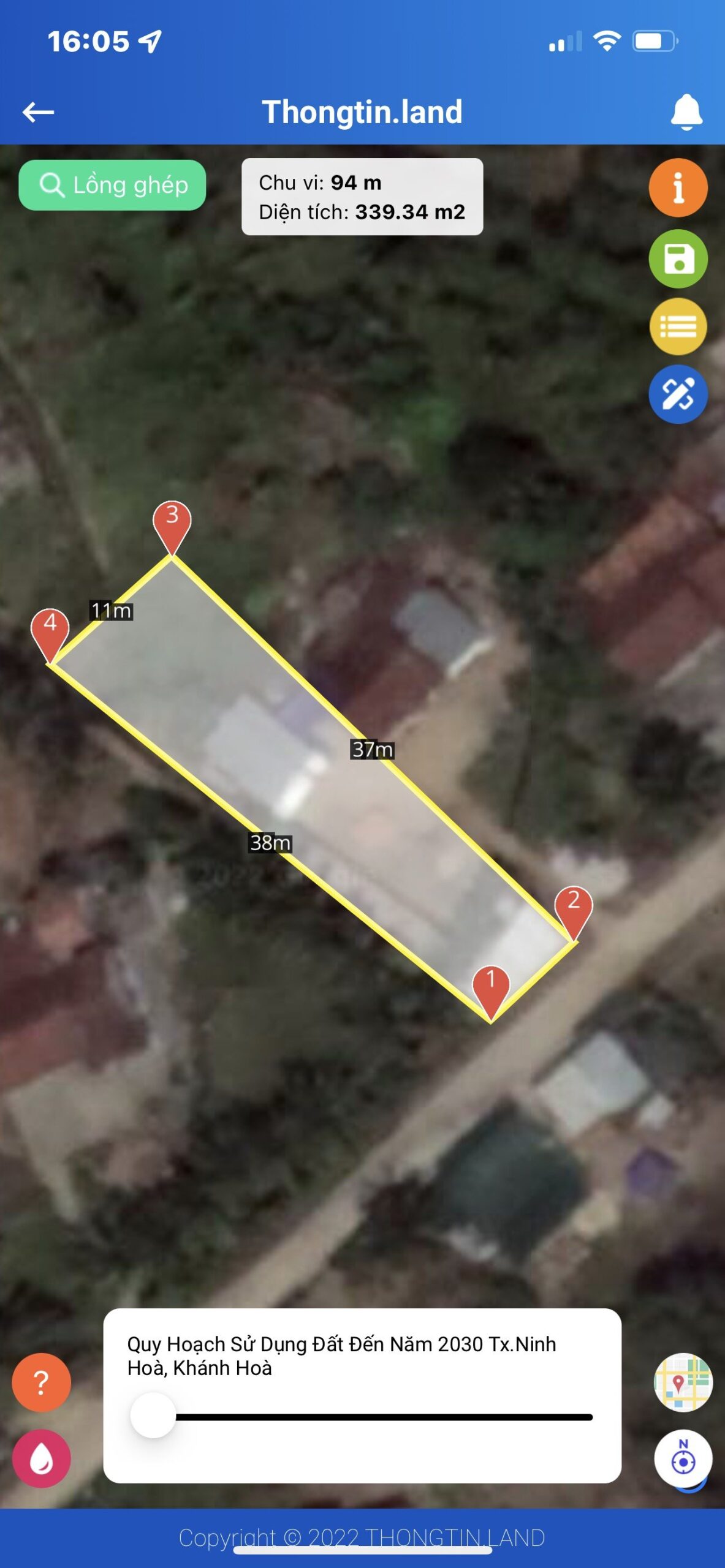Open the yellow list button
The height and width of the screenshot is (1568, 725).
click(678, 327)
